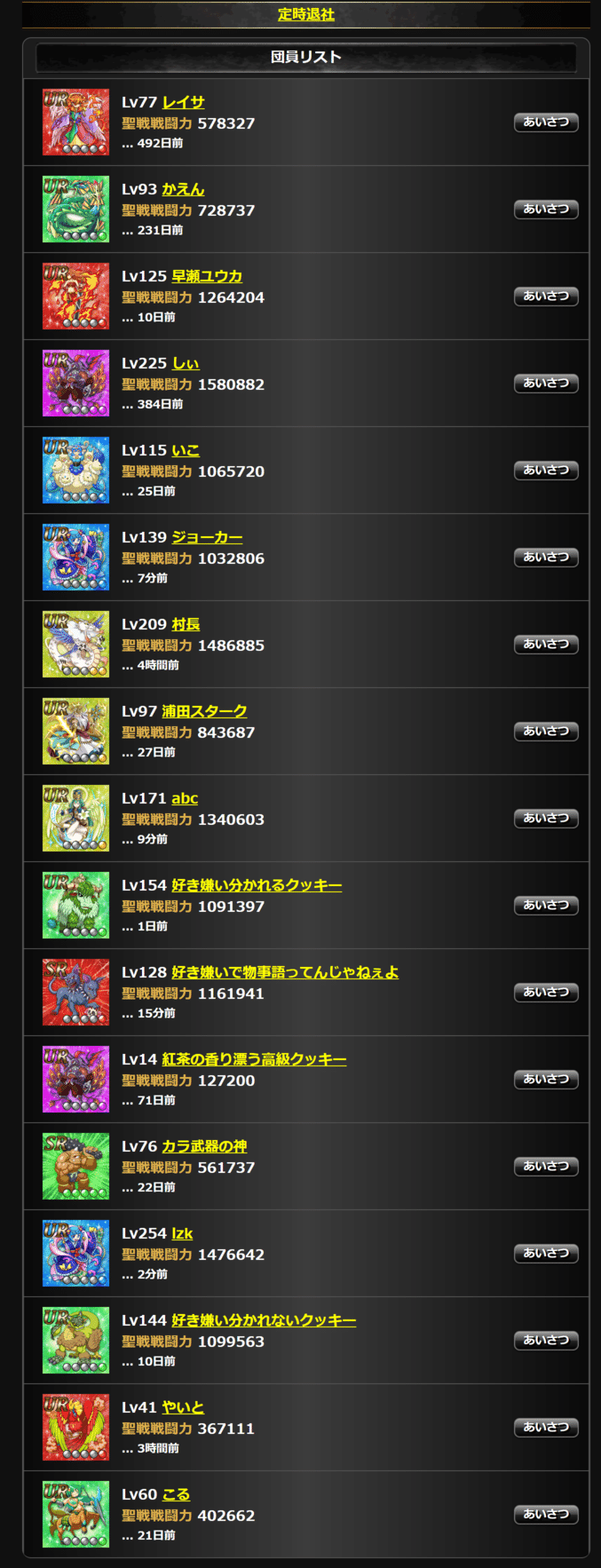Open 村長's profile link

tap(186, 624)
